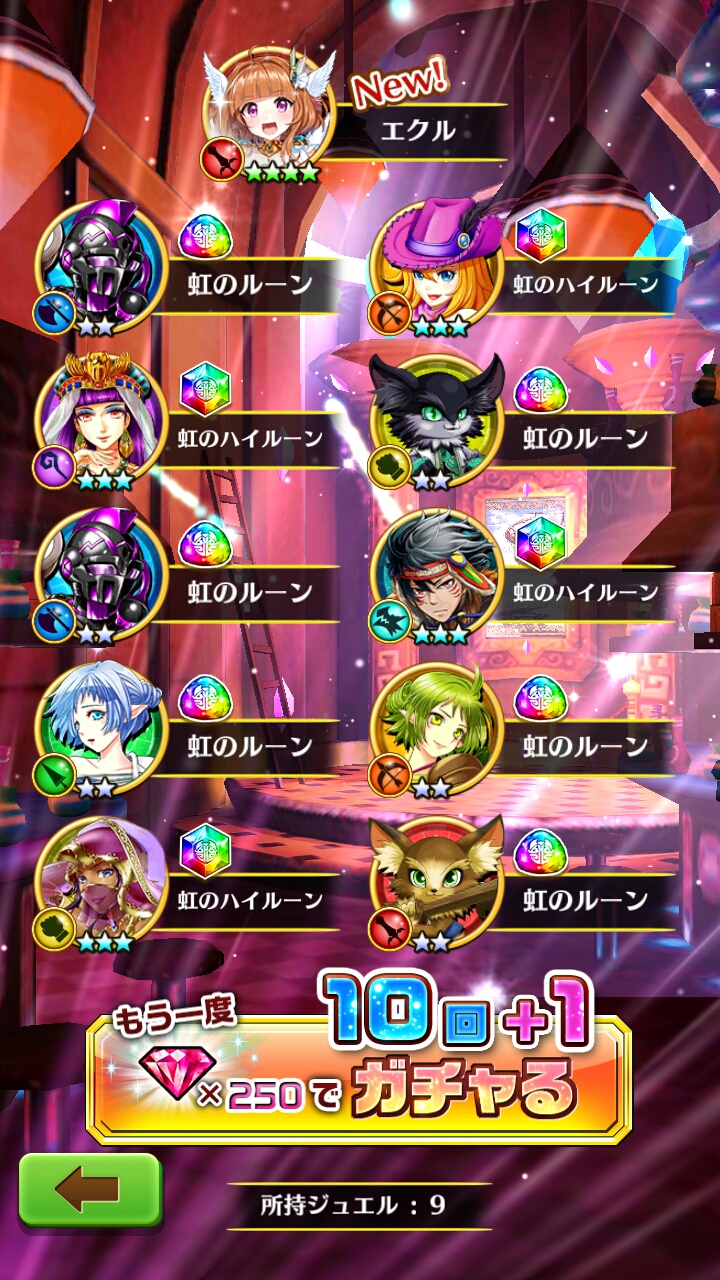The height and width of the screenshot is (1280, 720).
Task: Select the purple-haired Egyptian mage character
Action: point(98,420)
